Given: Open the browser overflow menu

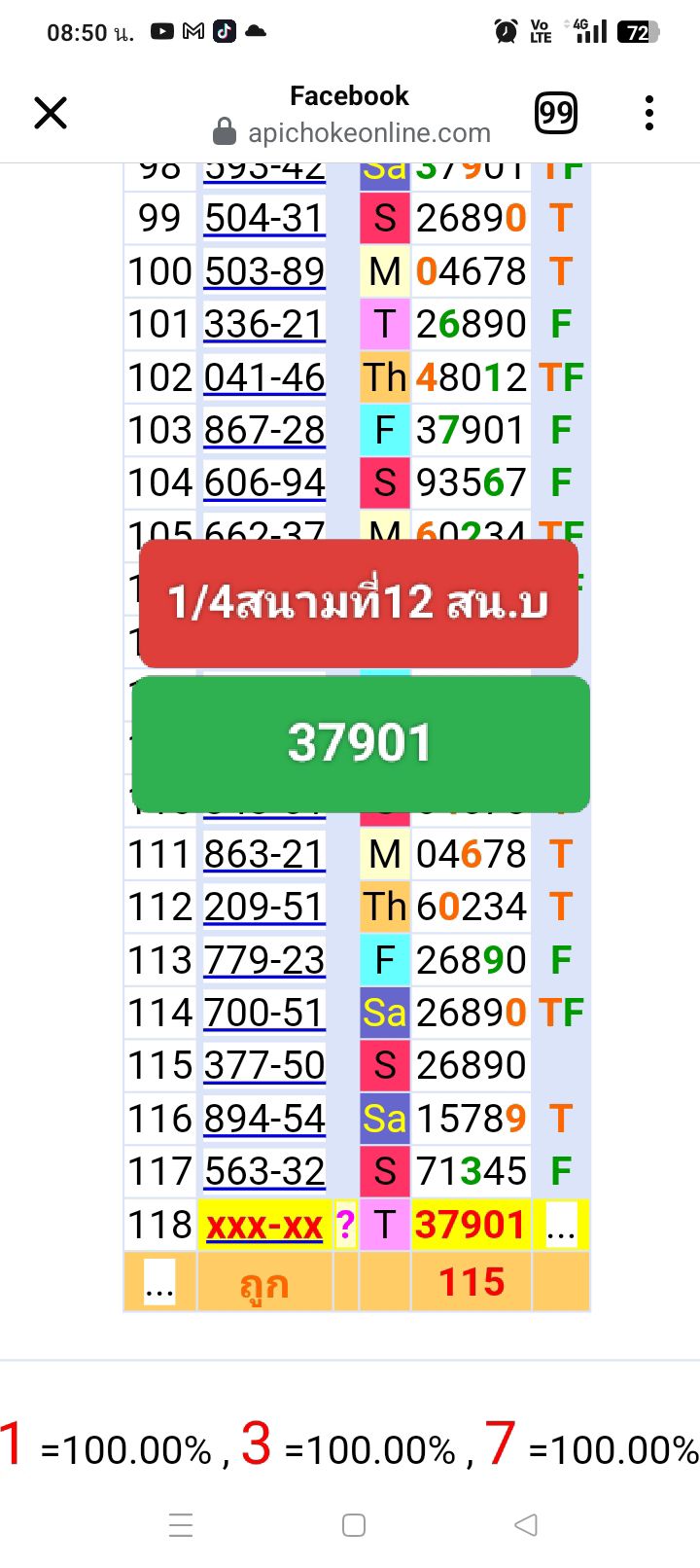Looking at the screenshot, I should tap(649, 113).
